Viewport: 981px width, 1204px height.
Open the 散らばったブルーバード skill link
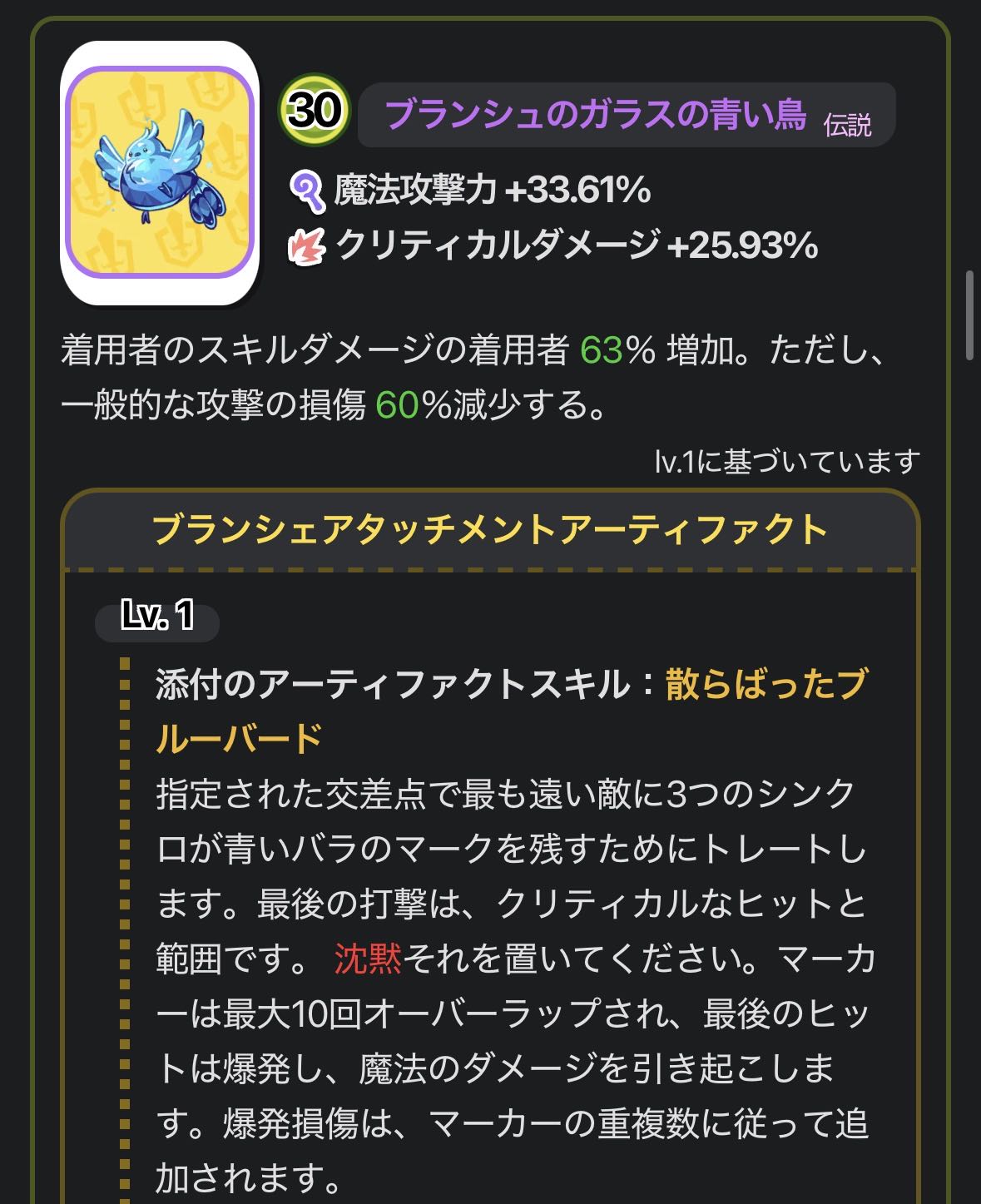(x=512, y=711)
